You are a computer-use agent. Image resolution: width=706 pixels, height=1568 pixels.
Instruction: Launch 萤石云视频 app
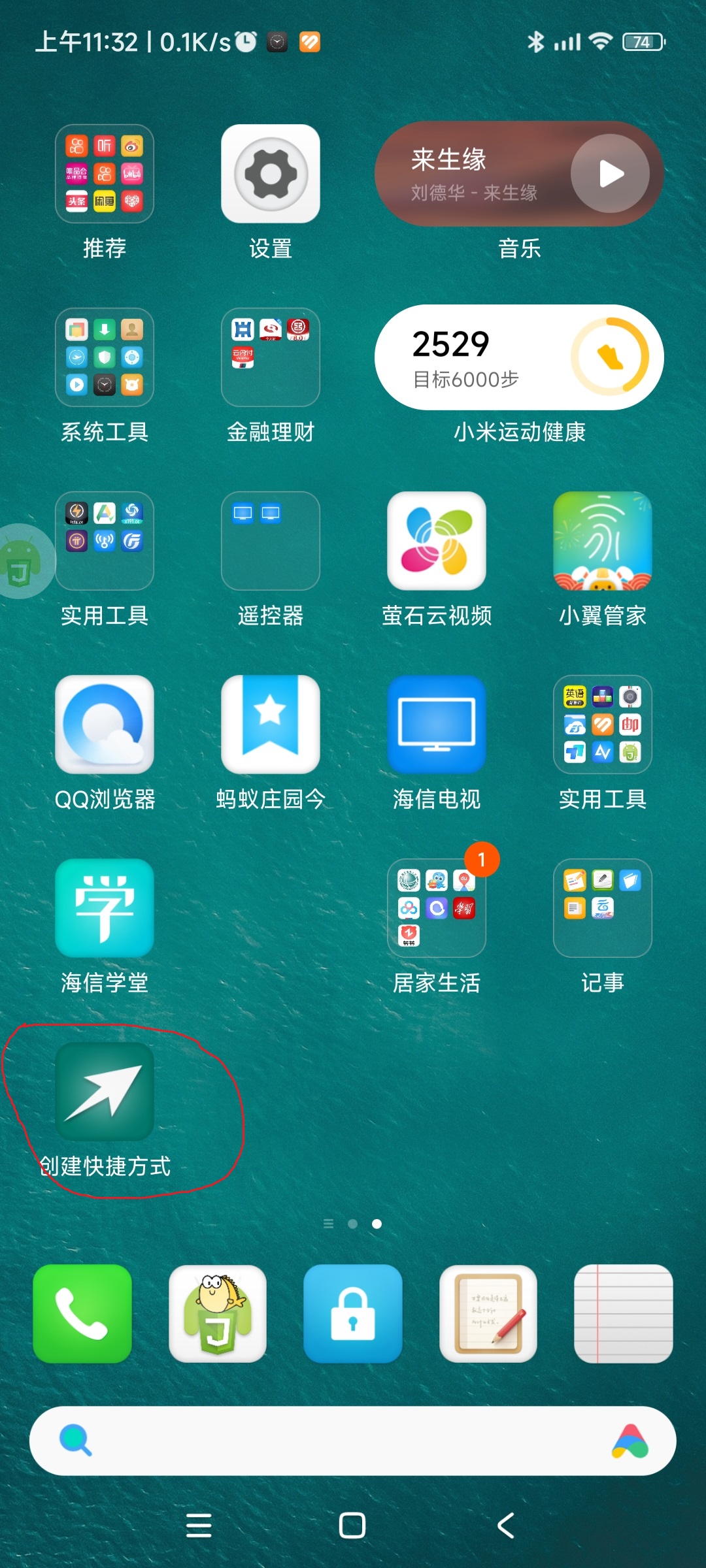click(x=436, y=541)
